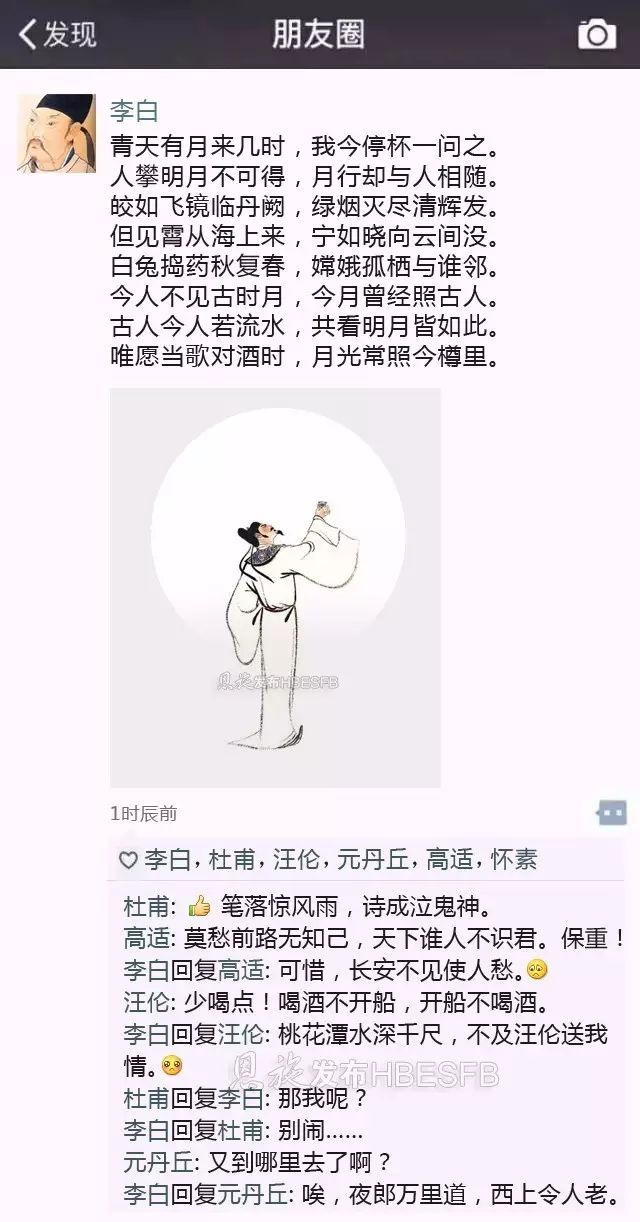Tap the poster name 李白
Viewport: 640px width, 1222px height.
pyautogui.click(x=134, y=112)
